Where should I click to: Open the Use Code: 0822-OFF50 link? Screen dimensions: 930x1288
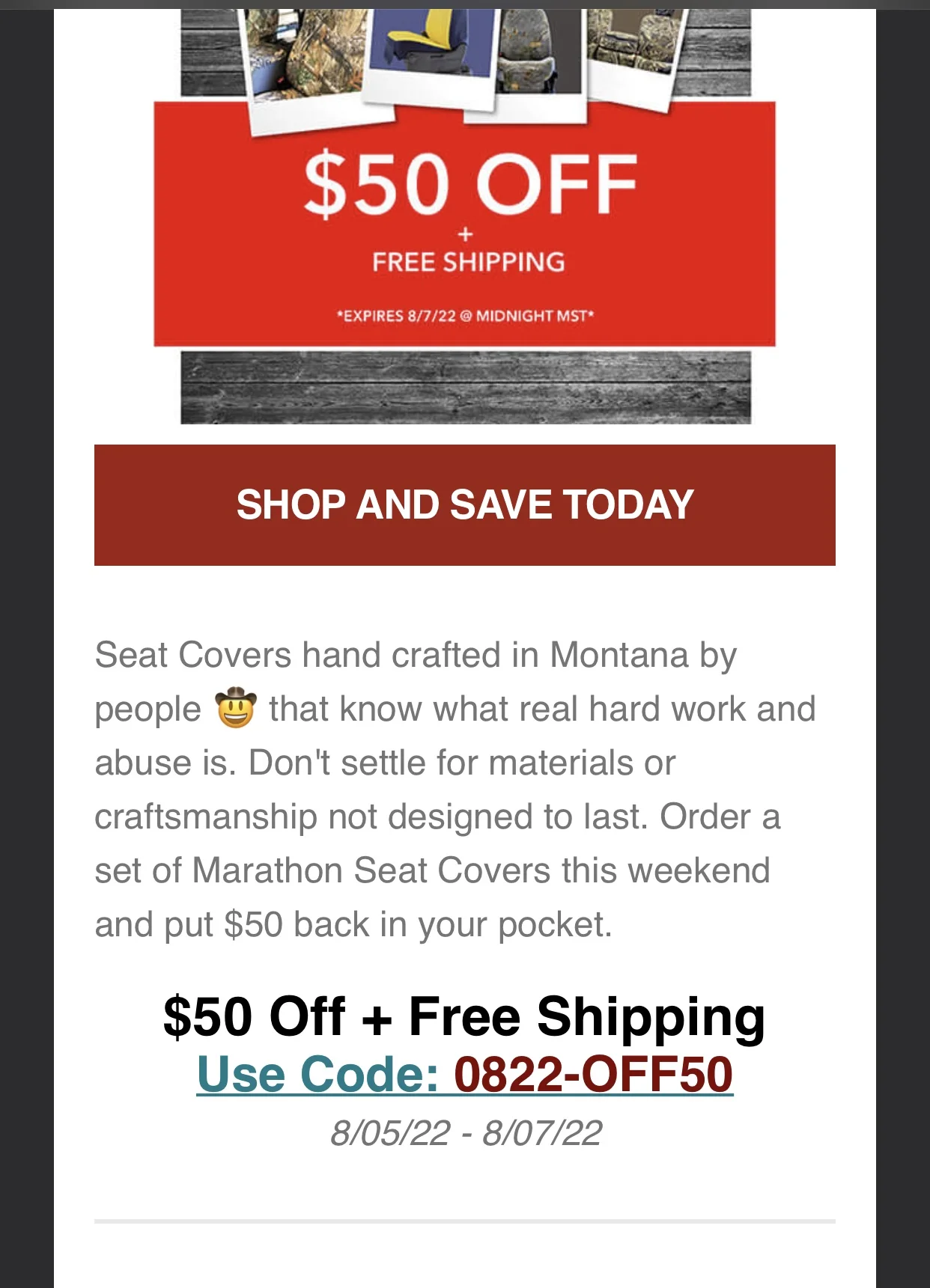click(x=464, y=1075)
